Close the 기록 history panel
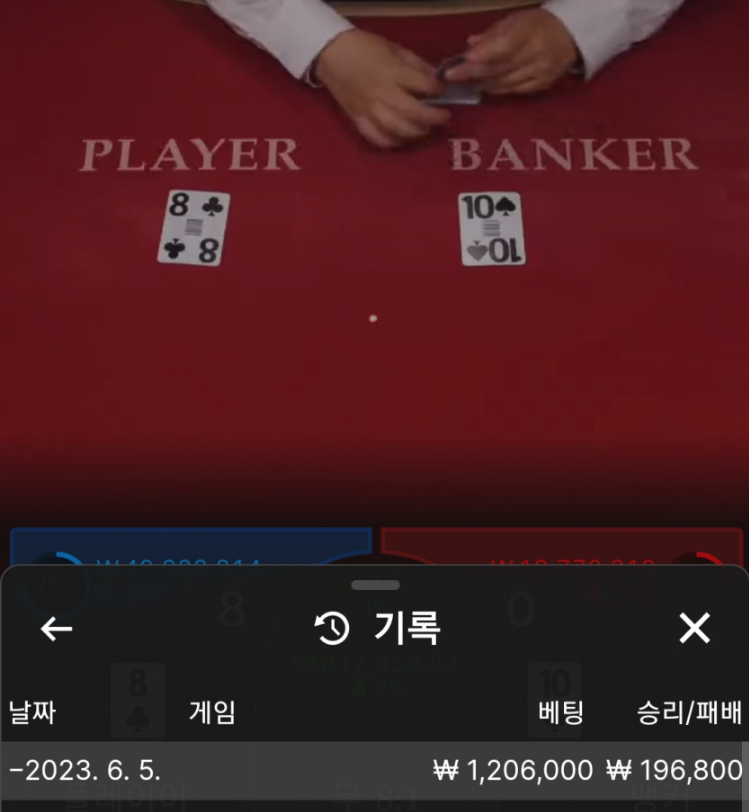Image resolution: width=749 pixels, height=812 pixels. 694,629
